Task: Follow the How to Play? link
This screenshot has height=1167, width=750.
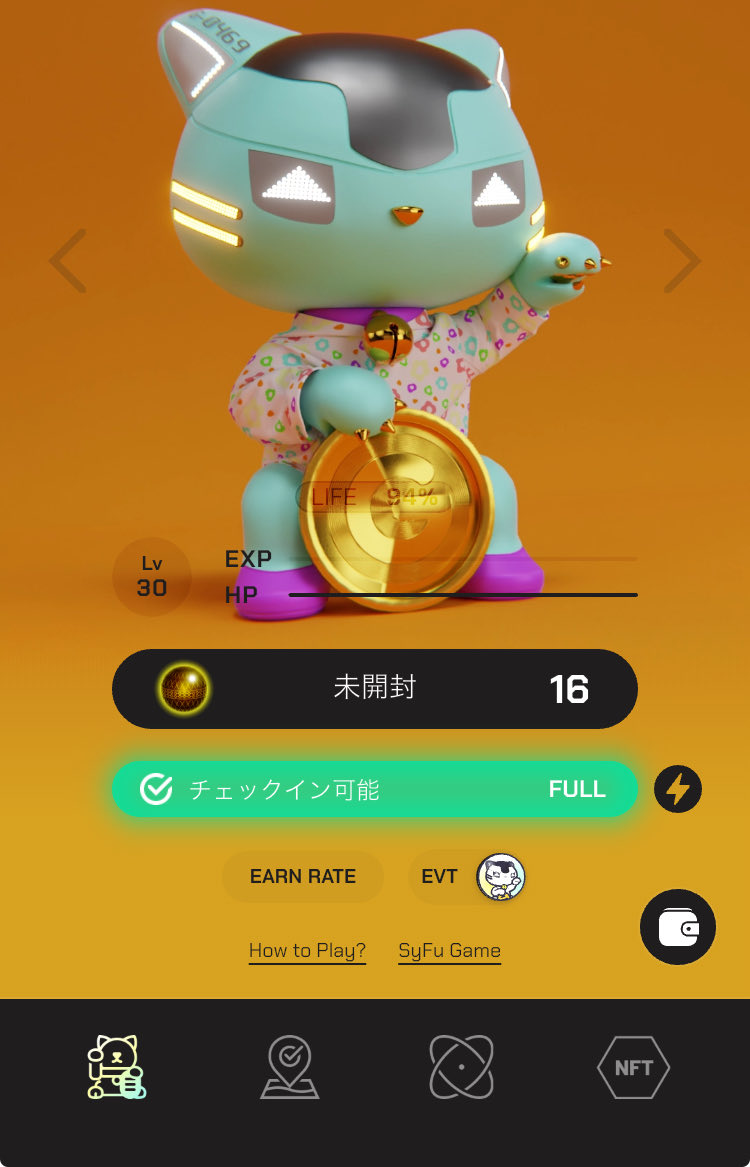Action: pos(307,950)
